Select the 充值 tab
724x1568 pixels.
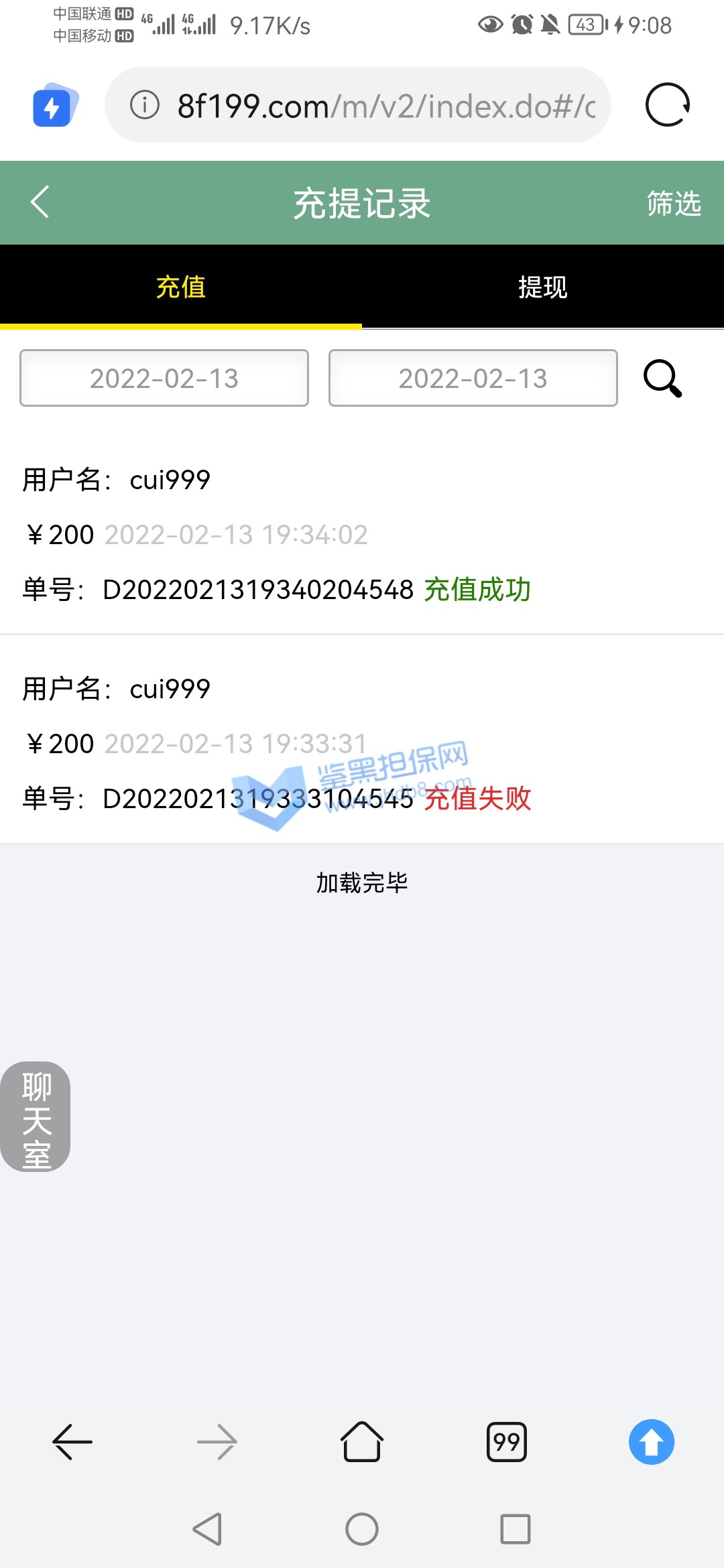click(180, 287)
